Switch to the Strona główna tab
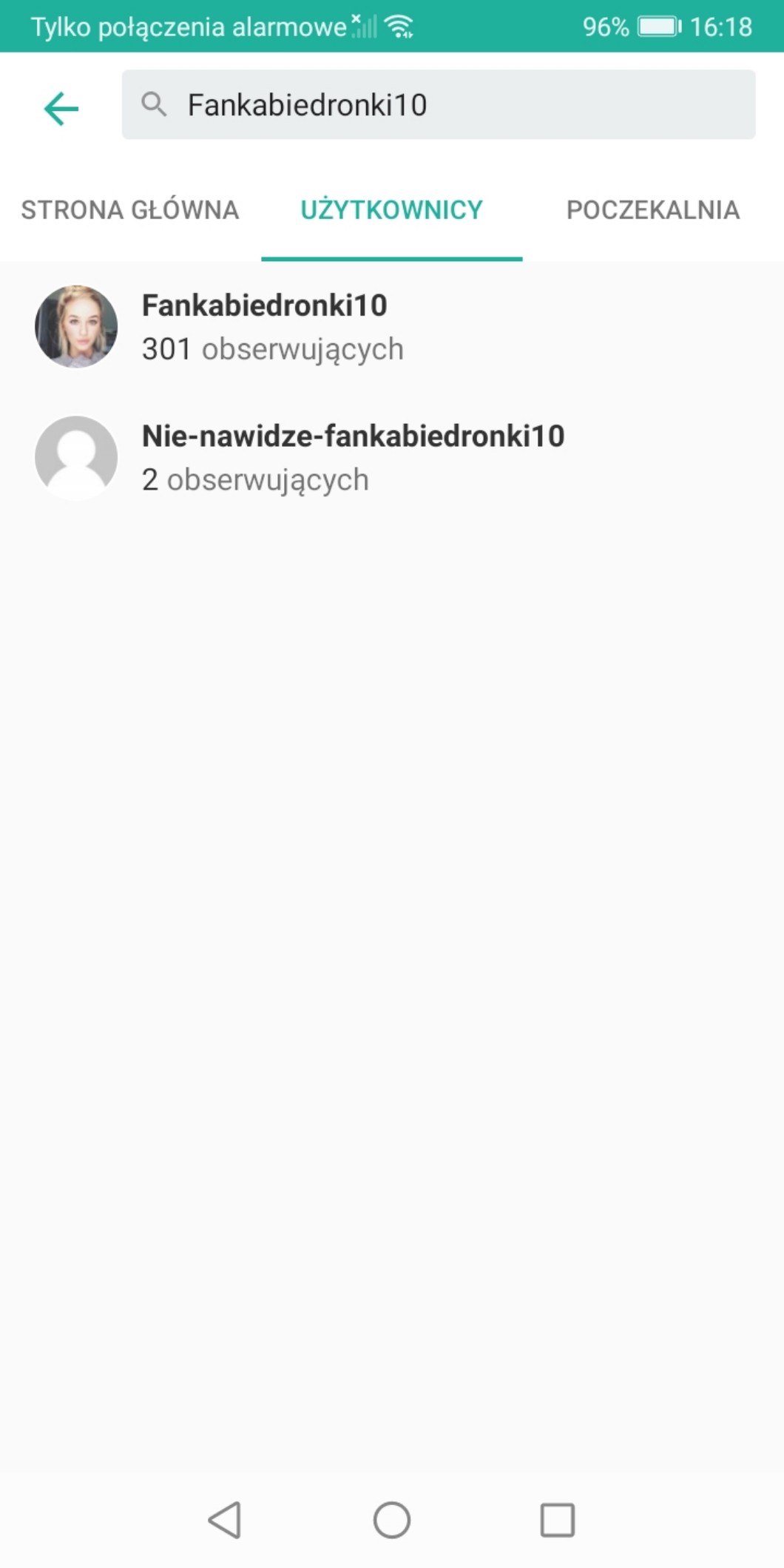Screen dimensions: 784x1568 pyautogui.click(x=130, y=210)
